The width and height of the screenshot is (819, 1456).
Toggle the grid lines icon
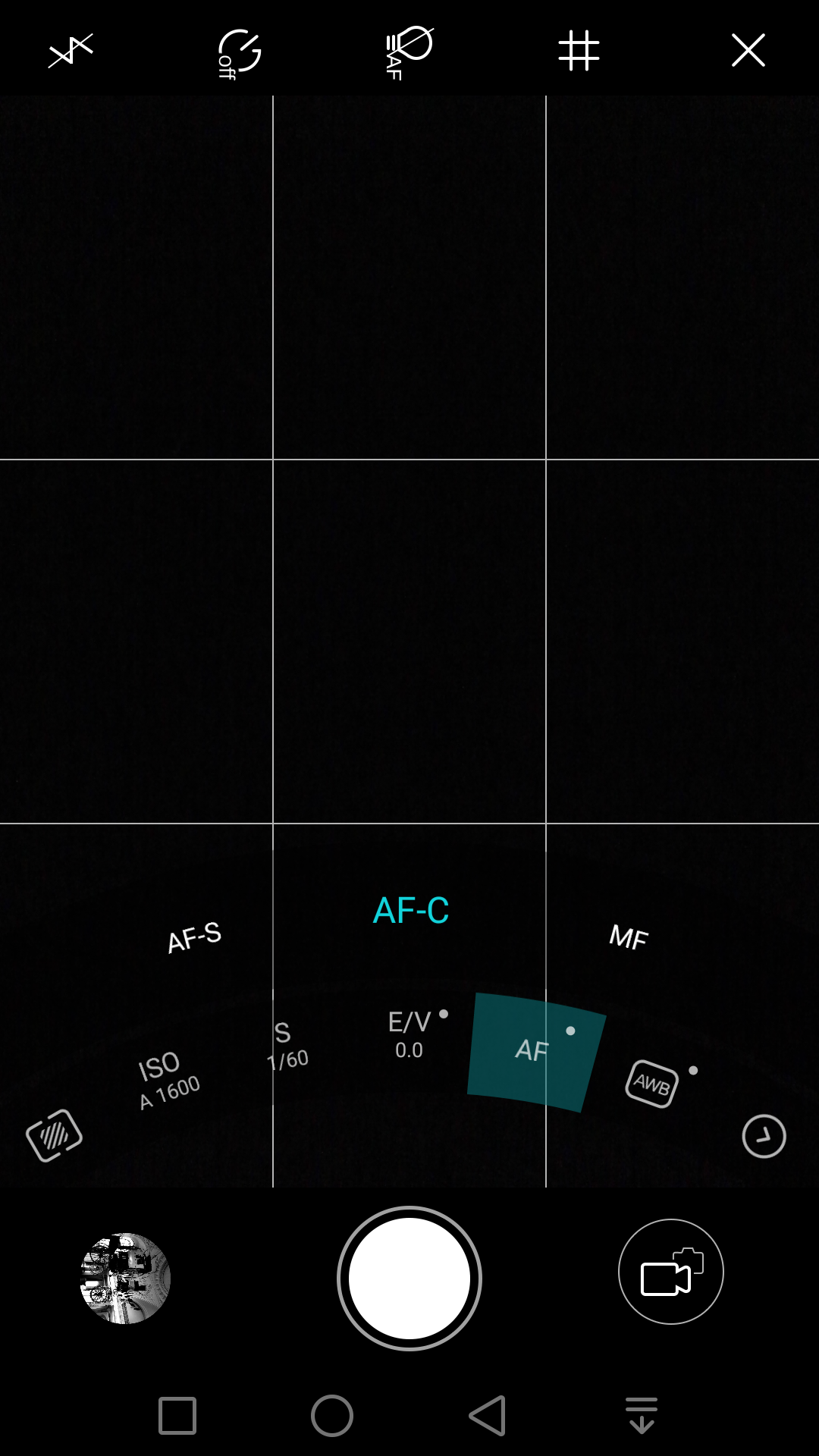[x=579, y=51]
